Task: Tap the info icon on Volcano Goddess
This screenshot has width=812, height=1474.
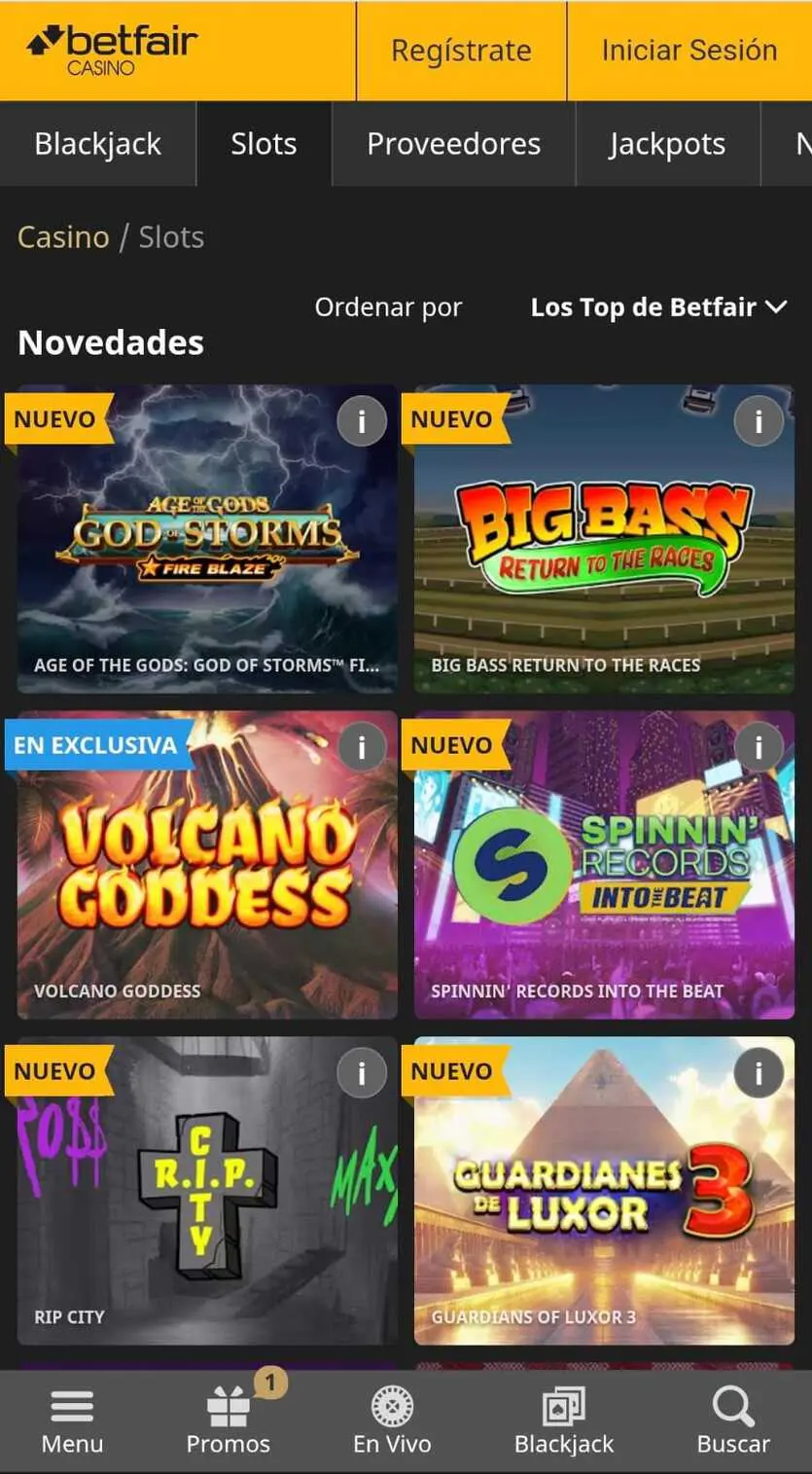Action: pos(361,746)
